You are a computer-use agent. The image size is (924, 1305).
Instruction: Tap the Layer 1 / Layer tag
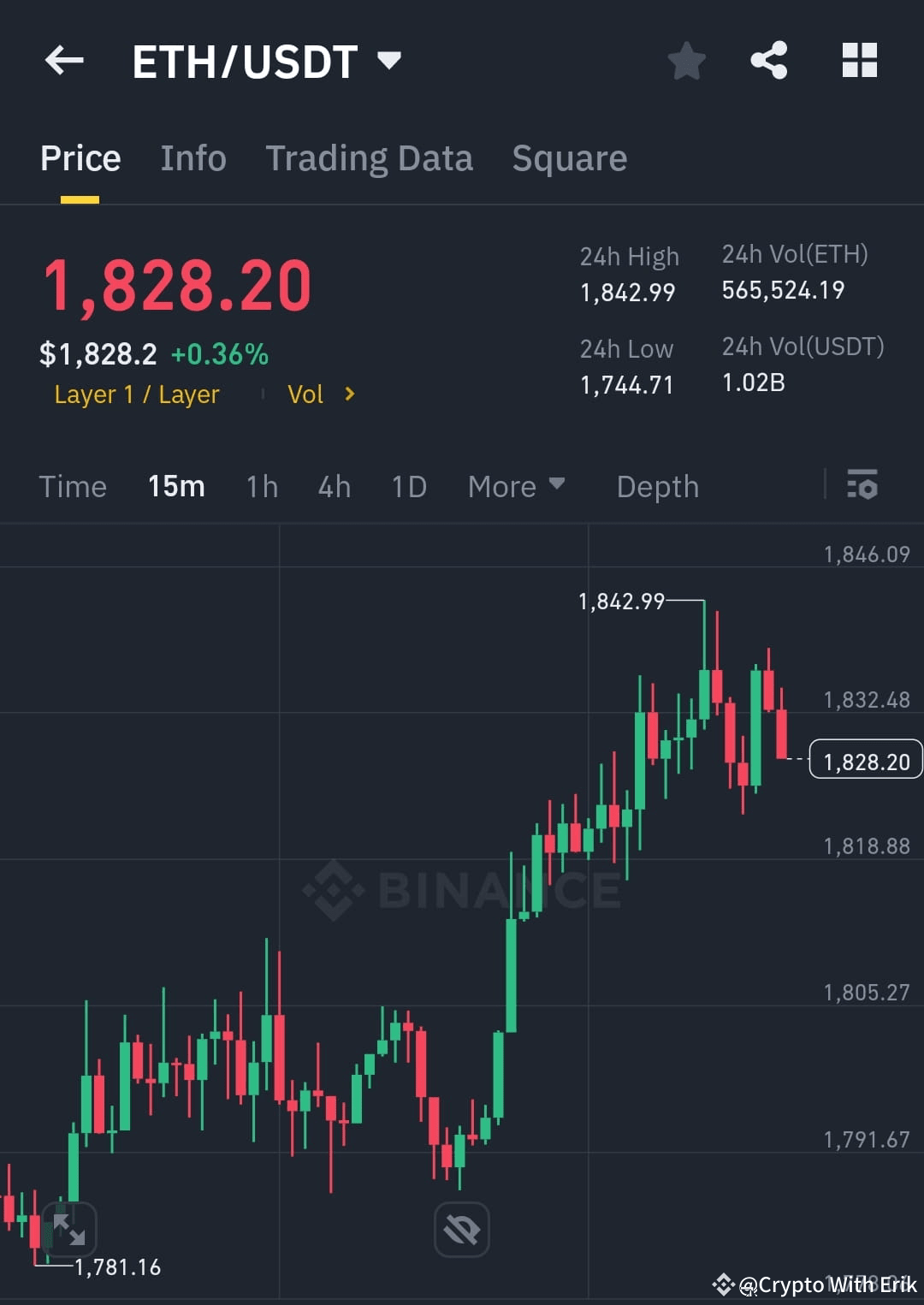coord(136,394)
